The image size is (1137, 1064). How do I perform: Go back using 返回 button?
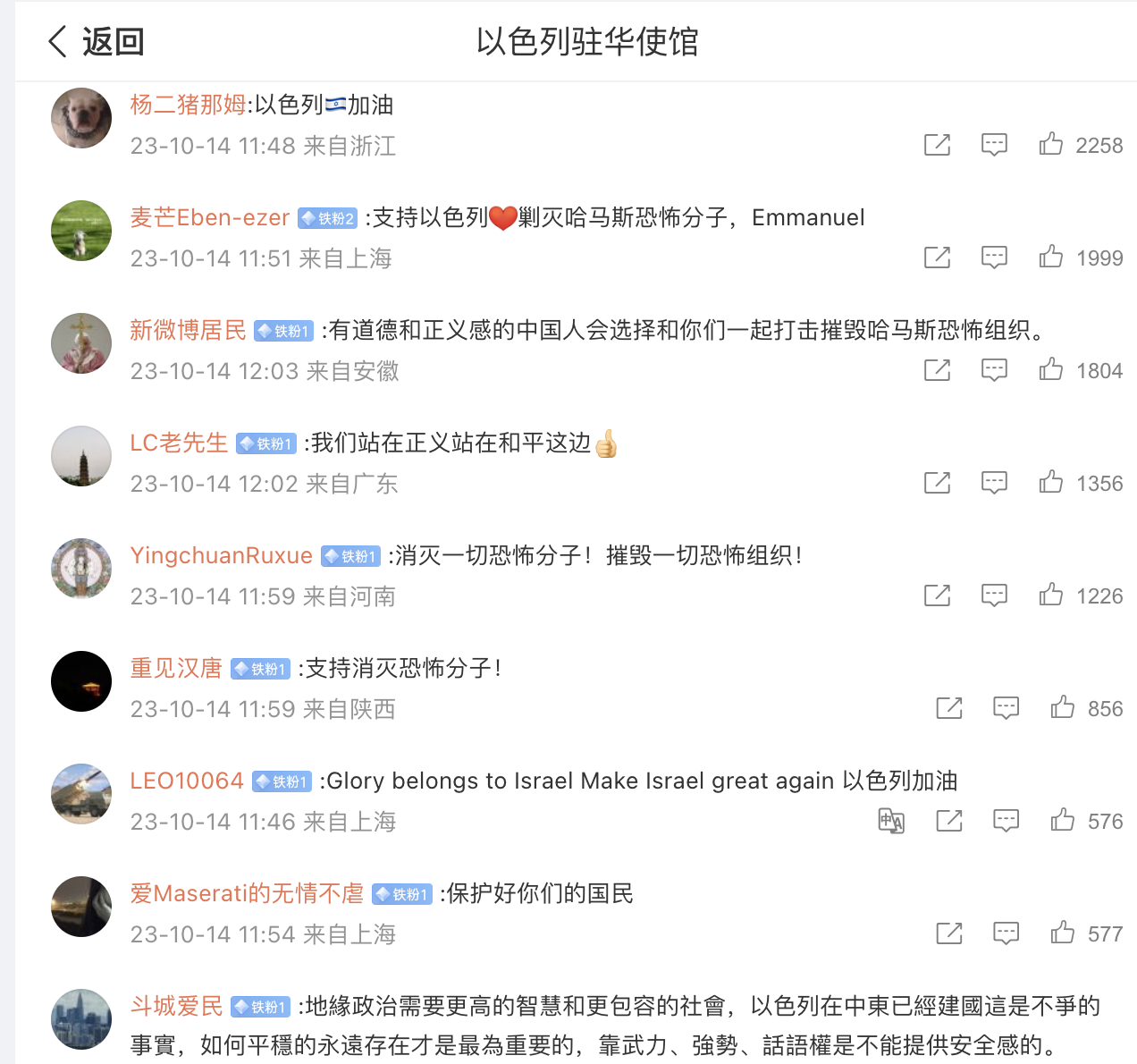pyautogui.click(x=97, y=42)
